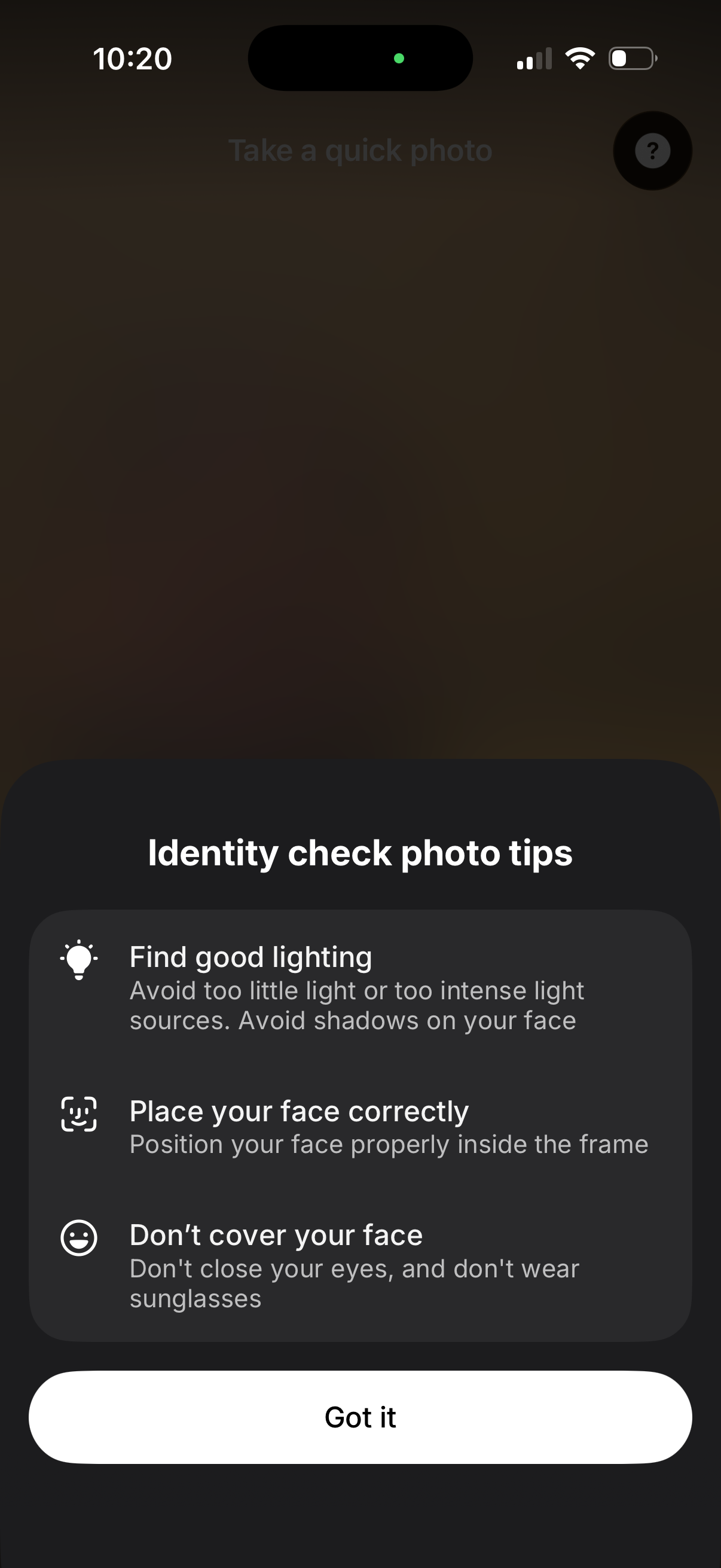Click the Identity check photo tips heading
The width and height of the screenshot is (721, 1568).
coord(360,853)
